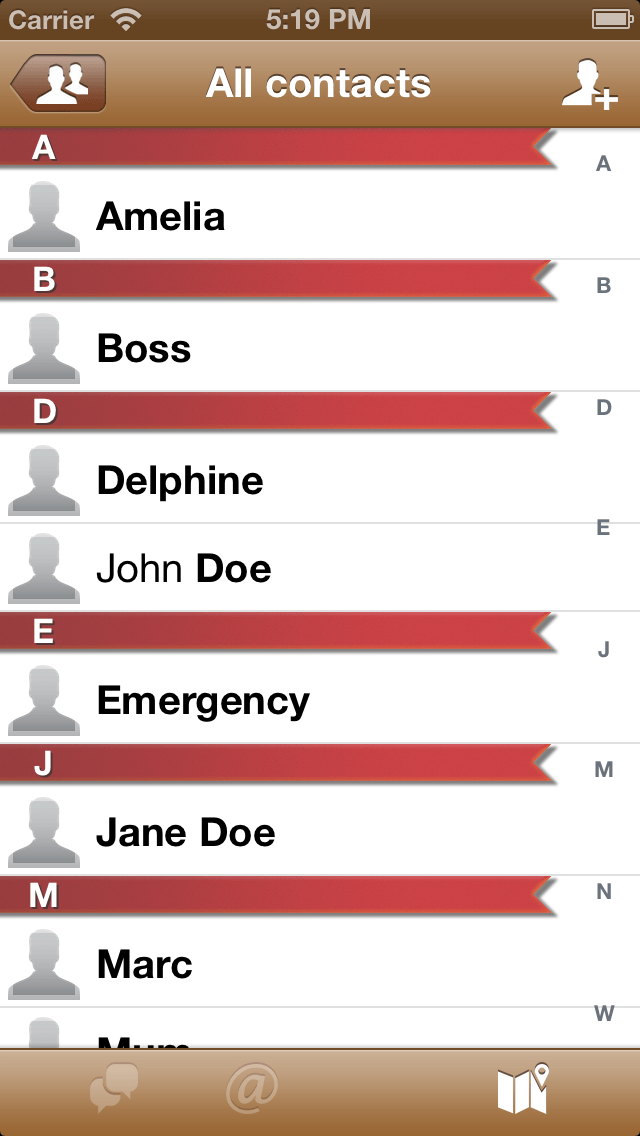The width and height of the screenshot is (640, 1136).
Task: Jump to letter W in index
Action: [604, 1013]
